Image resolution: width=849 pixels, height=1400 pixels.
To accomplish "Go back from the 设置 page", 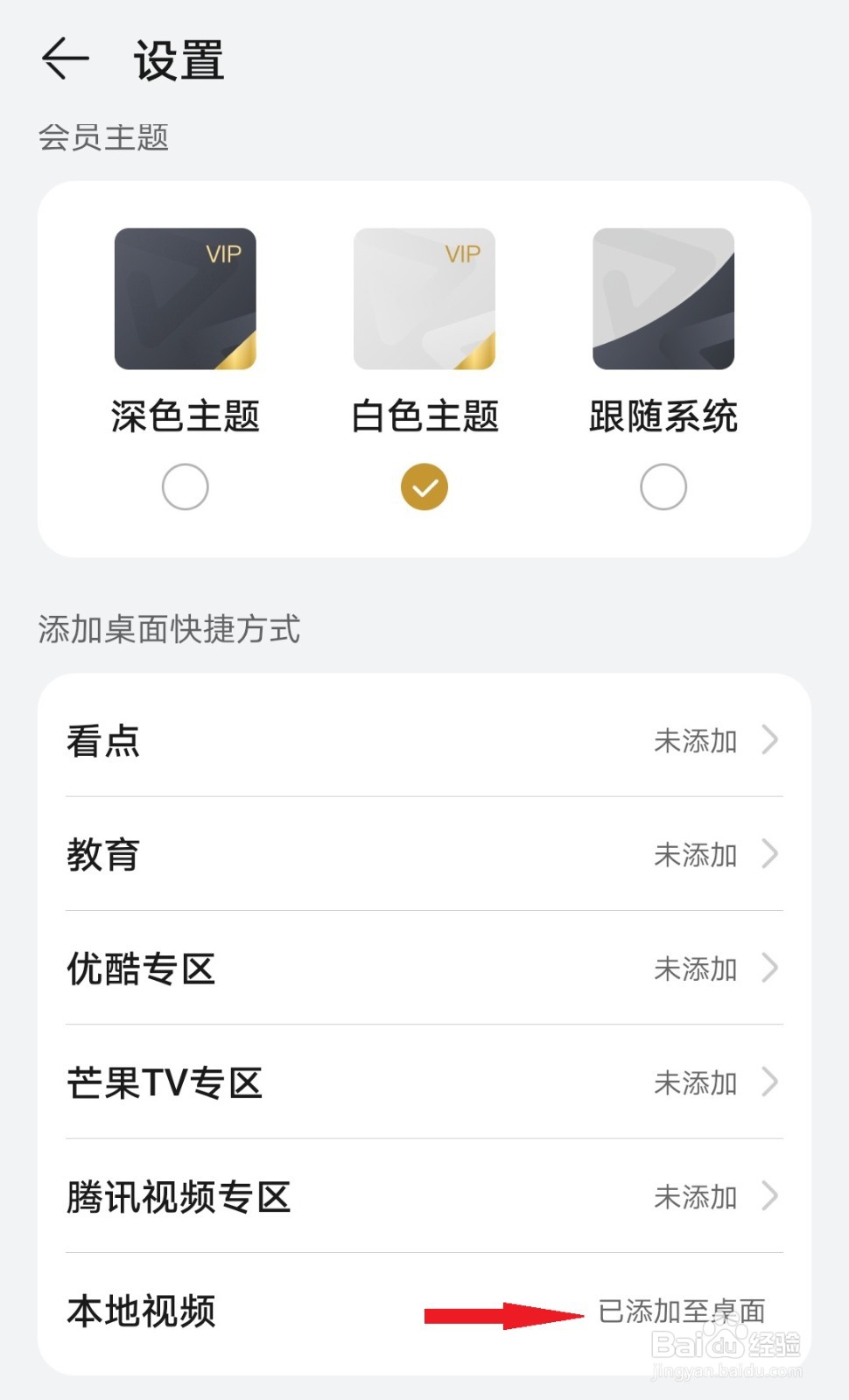I will tap(66, 59).
